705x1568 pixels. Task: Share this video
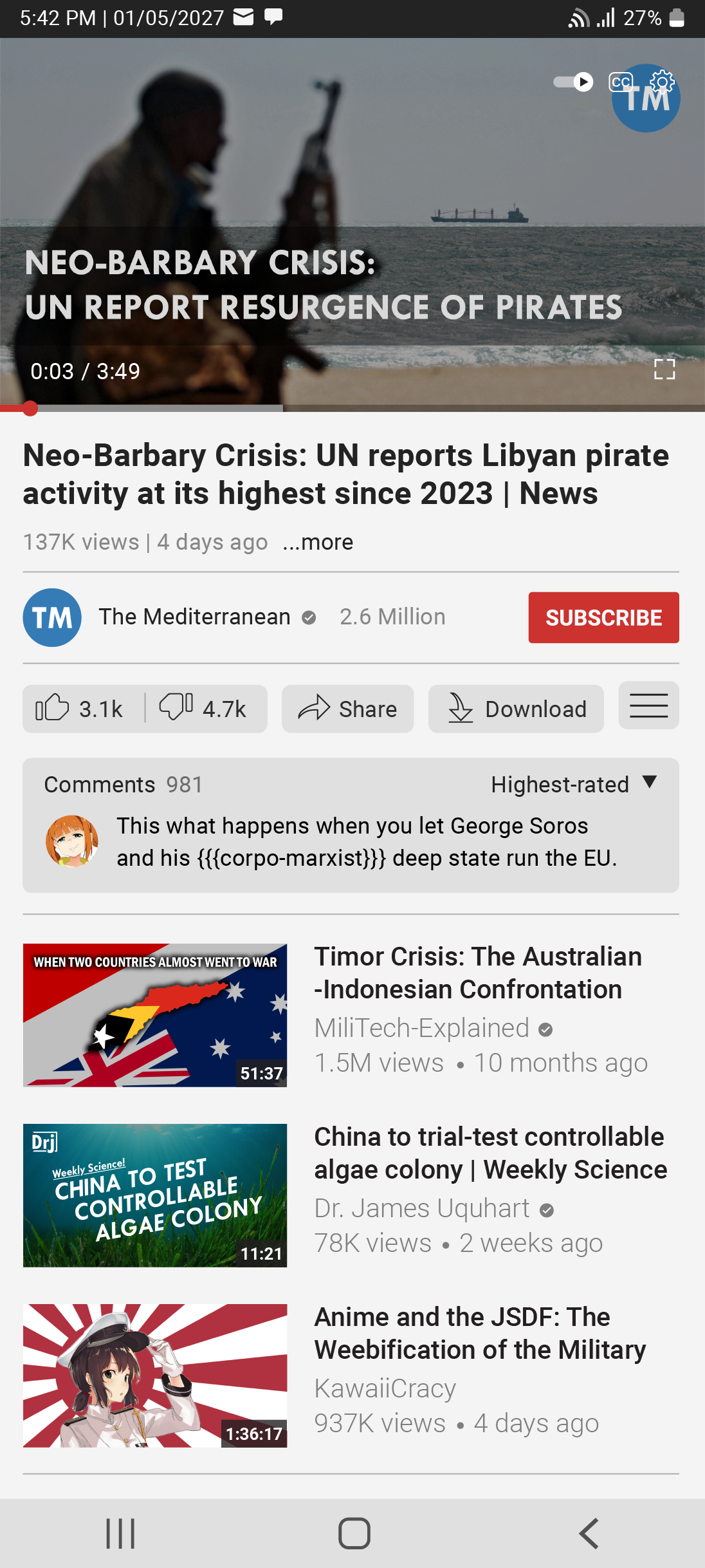click(347, 709)
